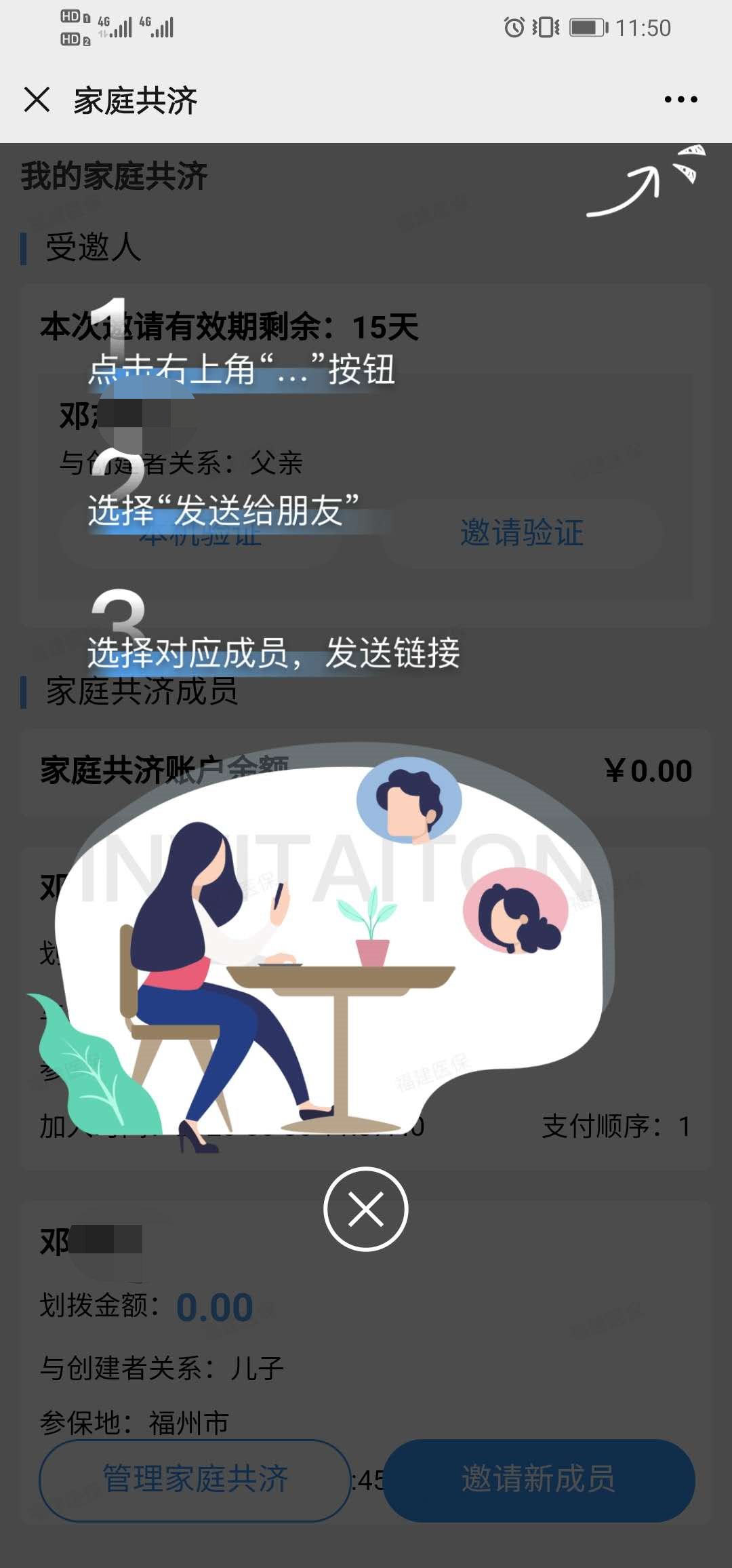Open the three-dot overflow menu
This screenshot has height=1568, width=732.
[x=680, y=100]
